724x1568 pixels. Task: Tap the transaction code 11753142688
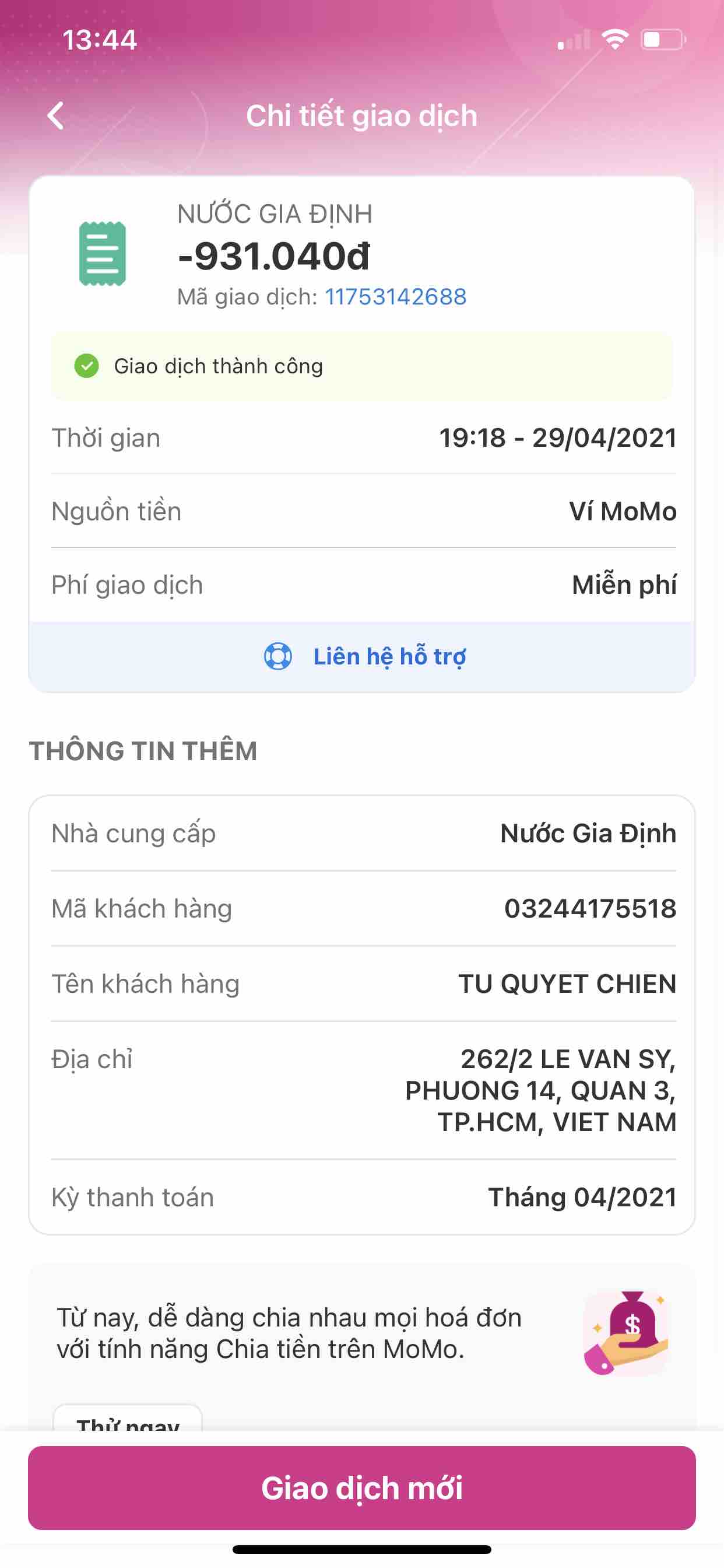(395, 297)
